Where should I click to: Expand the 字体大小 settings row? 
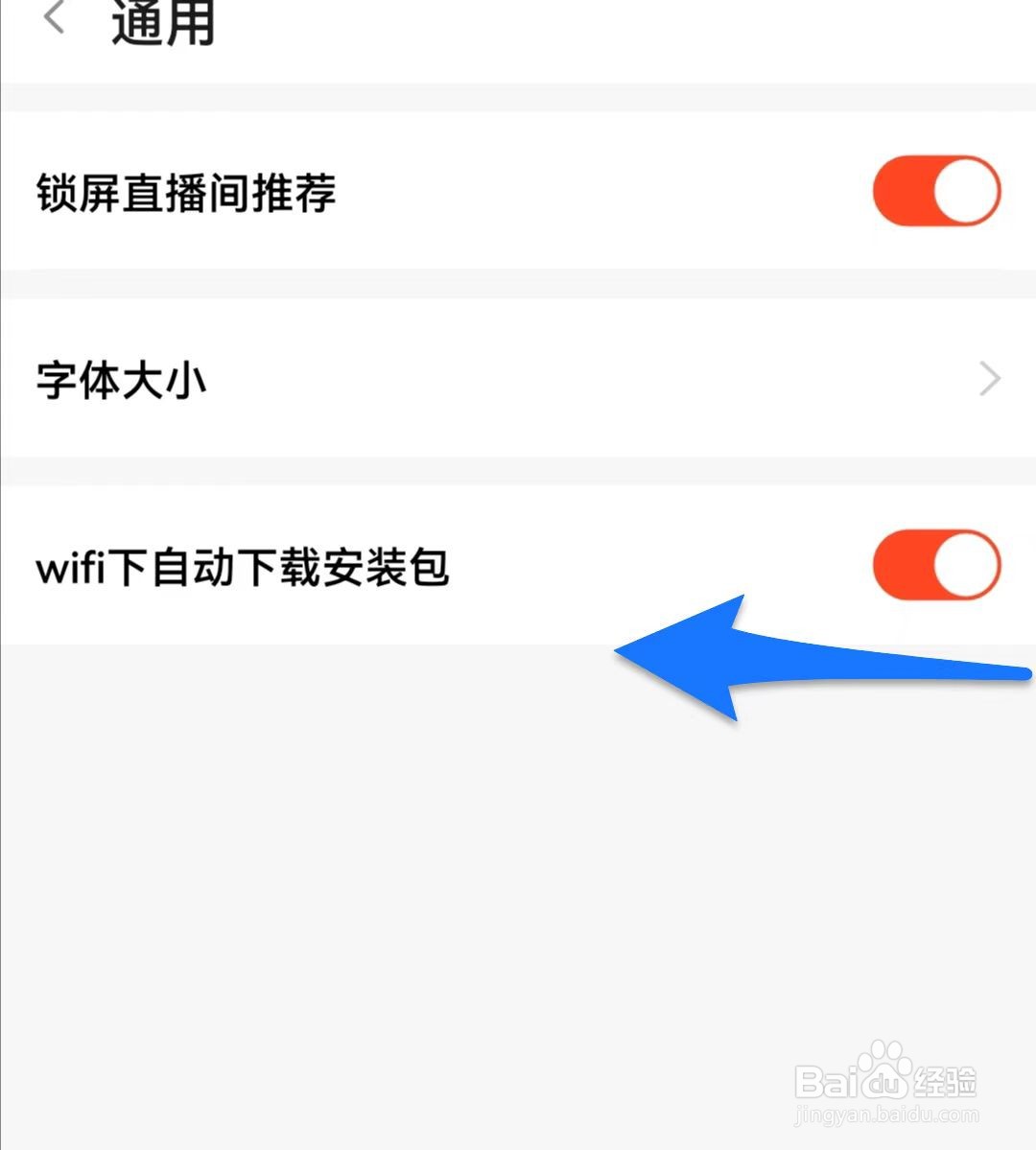[518, 378]
